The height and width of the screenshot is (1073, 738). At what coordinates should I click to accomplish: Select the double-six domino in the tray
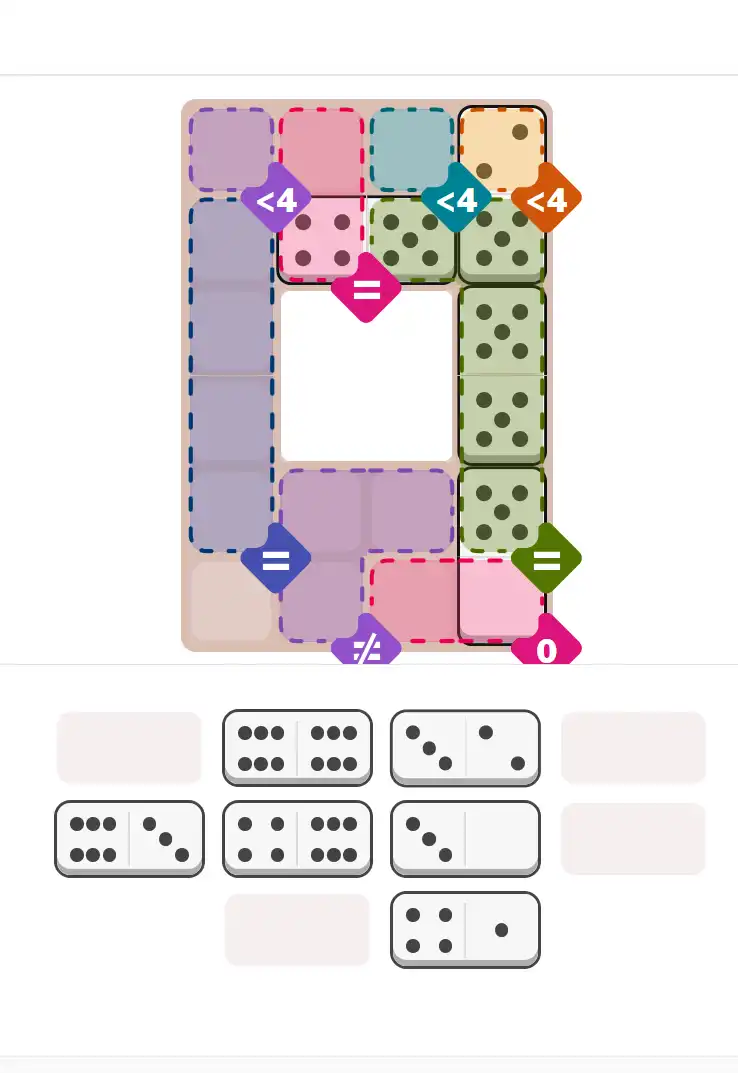297,746
